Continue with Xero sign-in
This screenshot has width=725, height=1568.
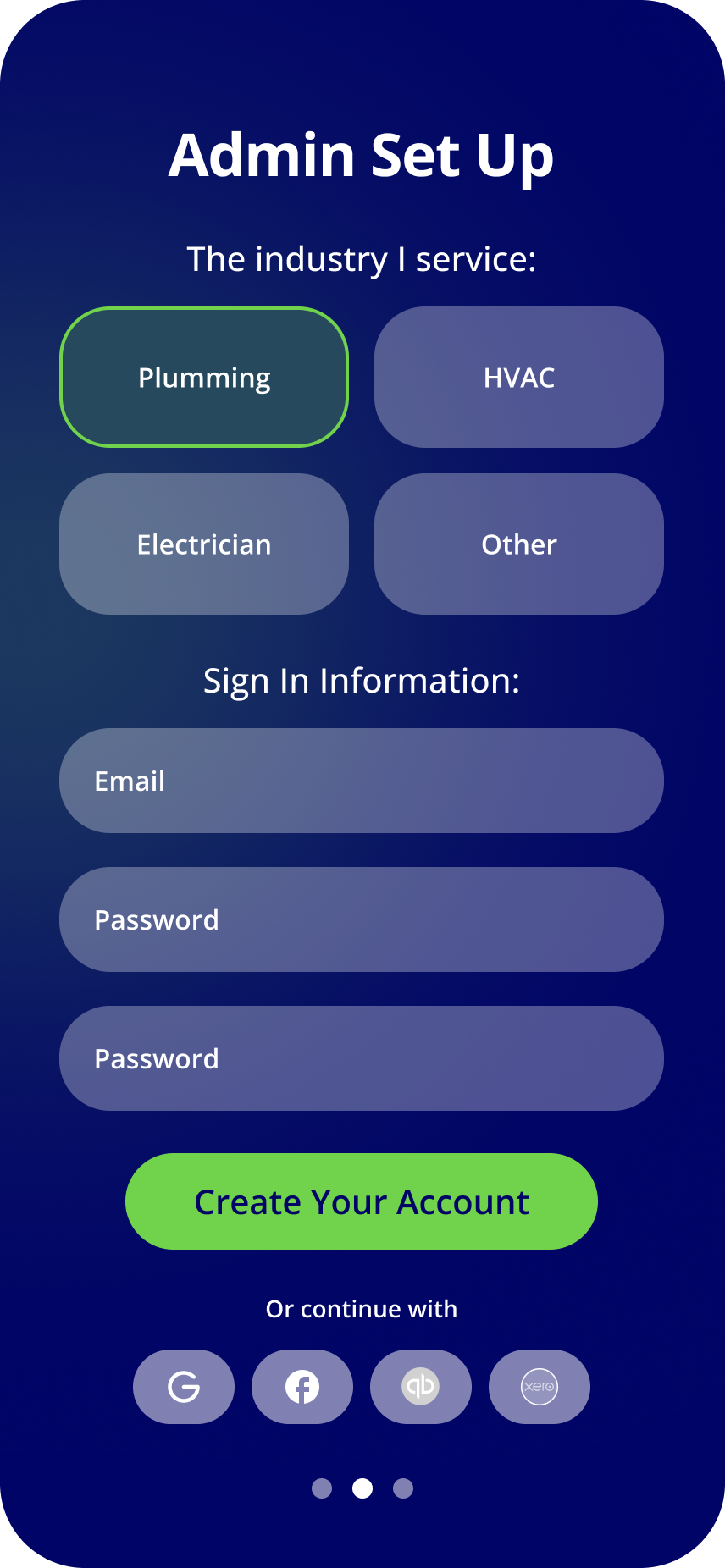coord(540,1387)
